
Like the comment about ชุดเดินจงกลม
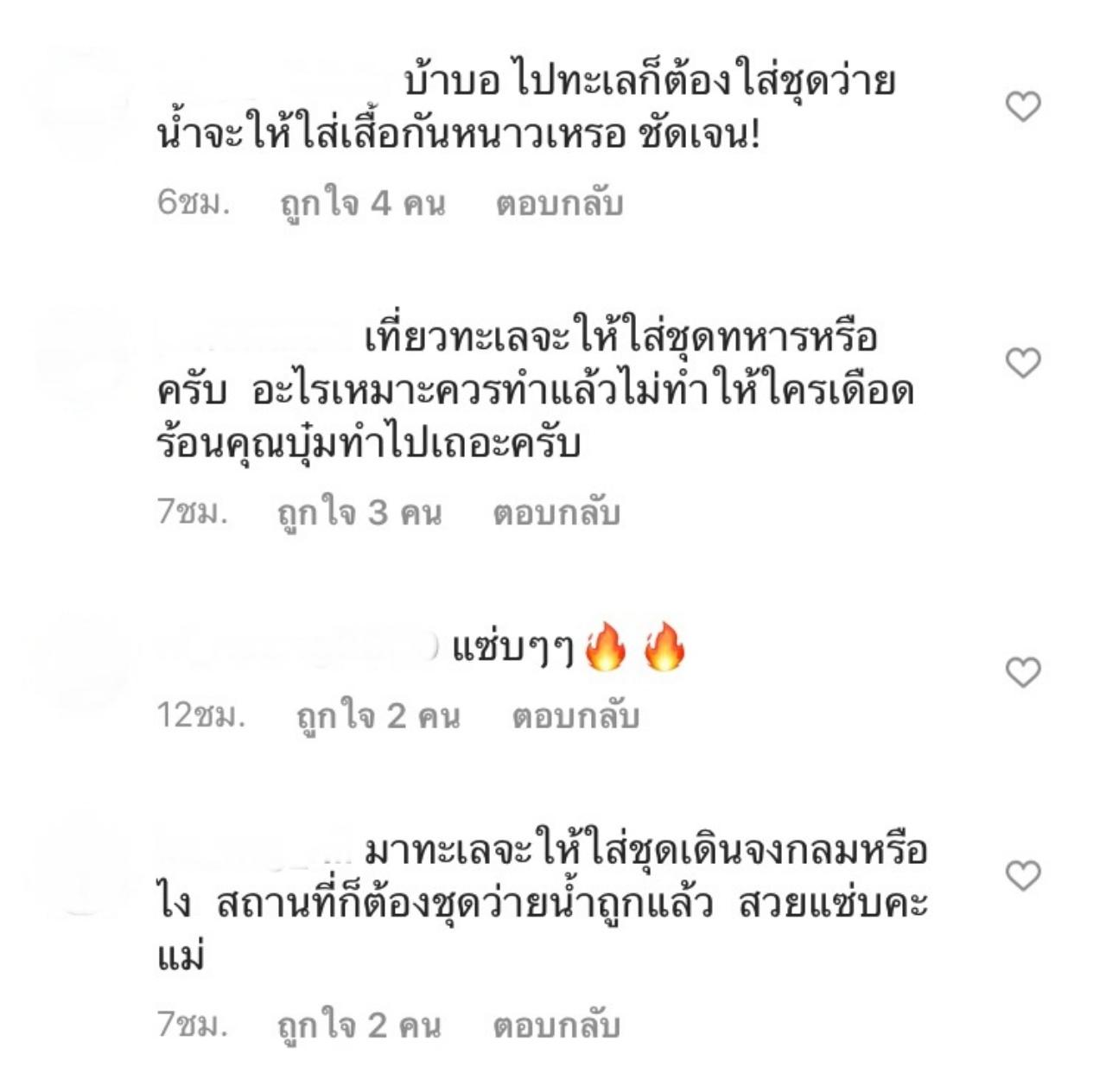click(1023, 876)
